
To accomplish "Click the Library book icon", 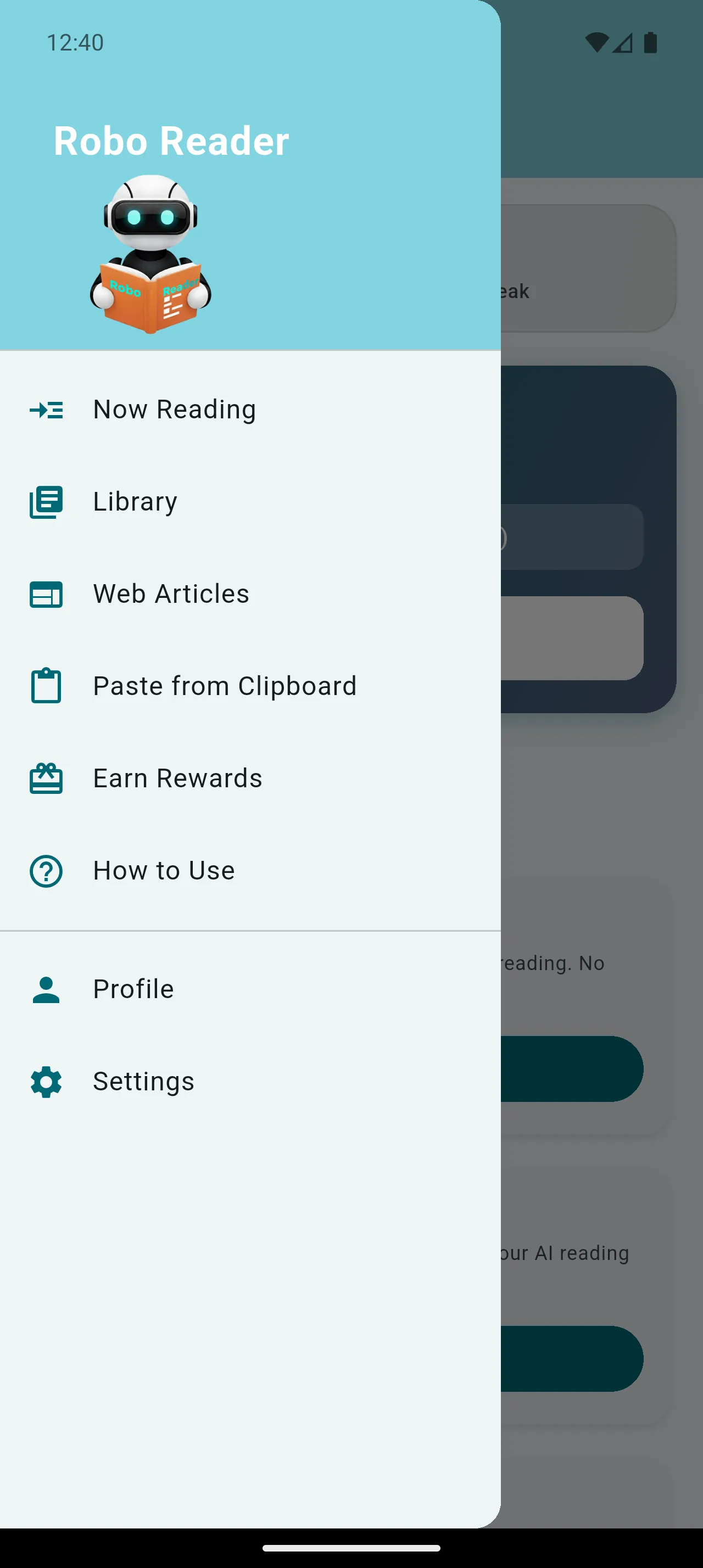I will point(45,503).
